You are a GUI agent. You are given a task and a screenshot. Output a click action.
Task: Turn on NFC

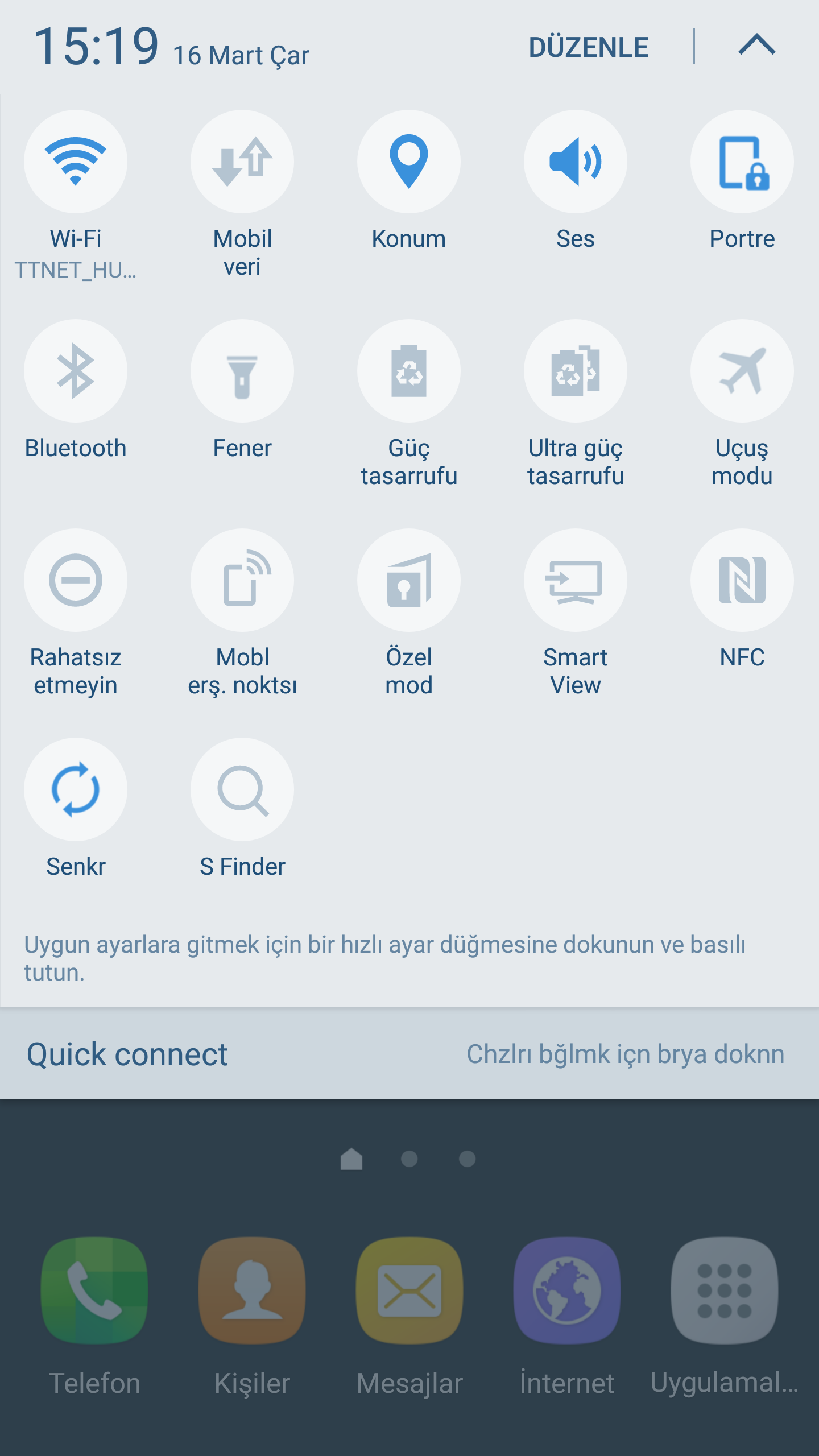(742, 580)
